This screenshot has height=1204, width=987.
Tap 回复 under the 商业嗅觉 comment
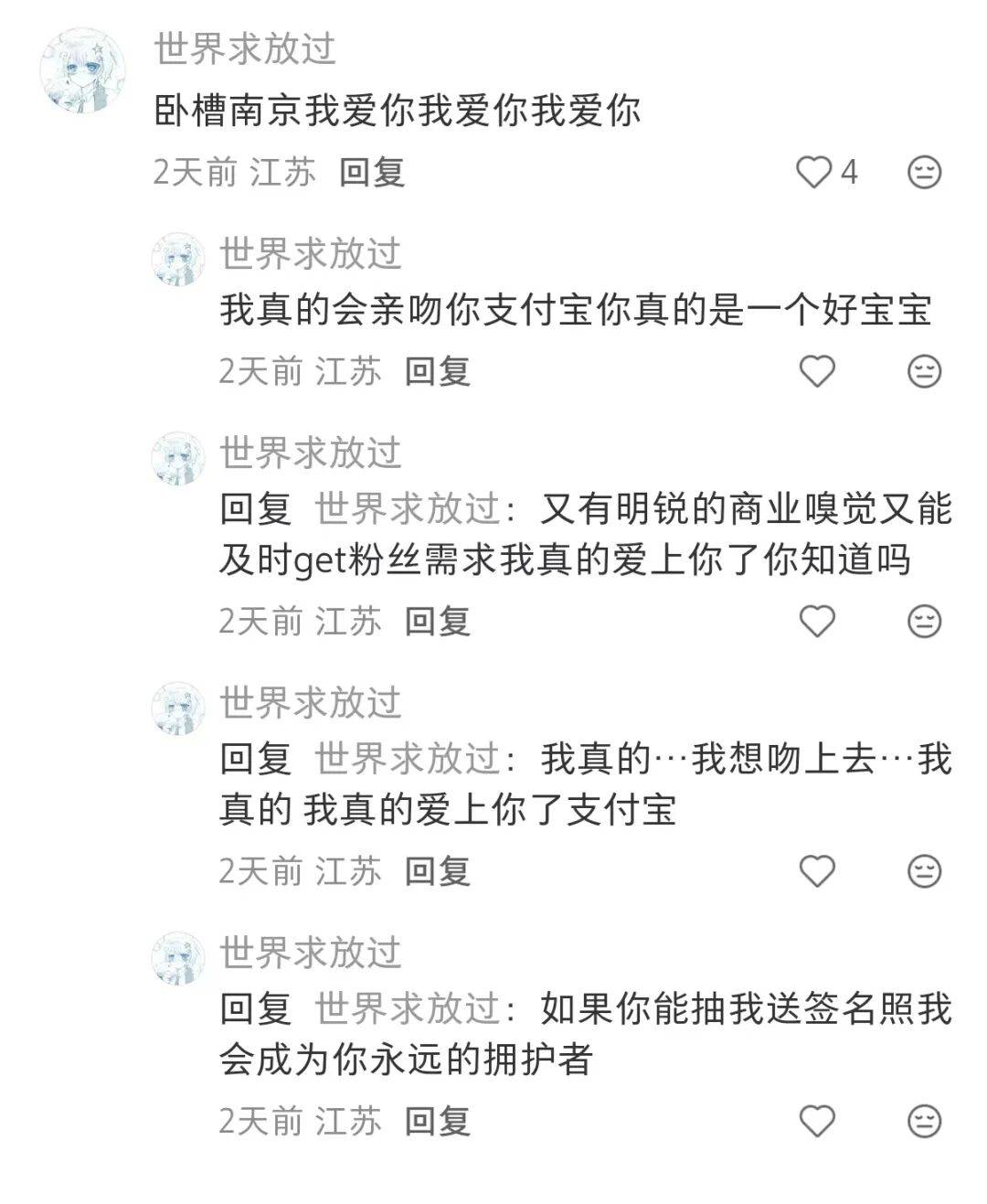(437, 622)
